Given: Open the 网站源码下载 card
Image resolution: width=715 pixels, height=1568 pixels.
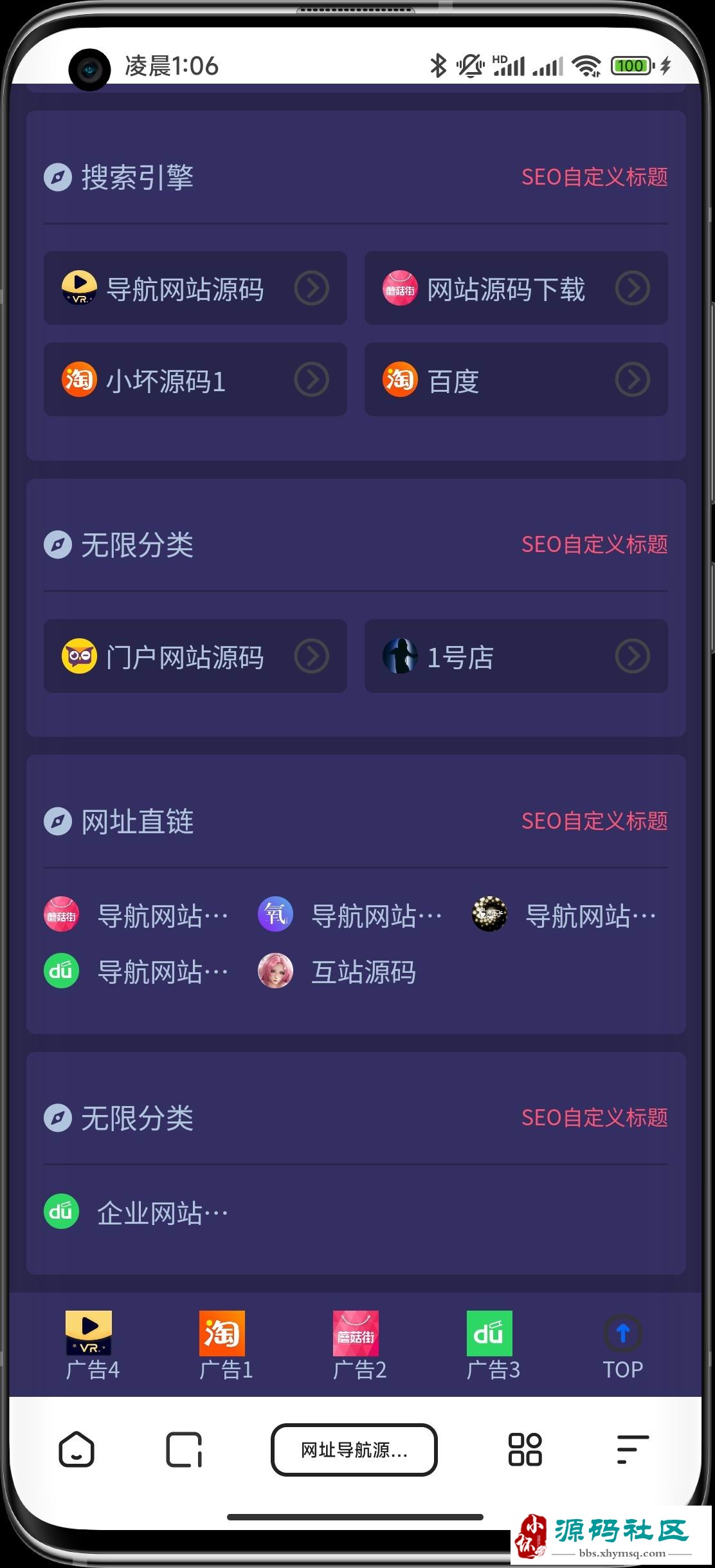Looking at the screenshot, I should point(516,288).
